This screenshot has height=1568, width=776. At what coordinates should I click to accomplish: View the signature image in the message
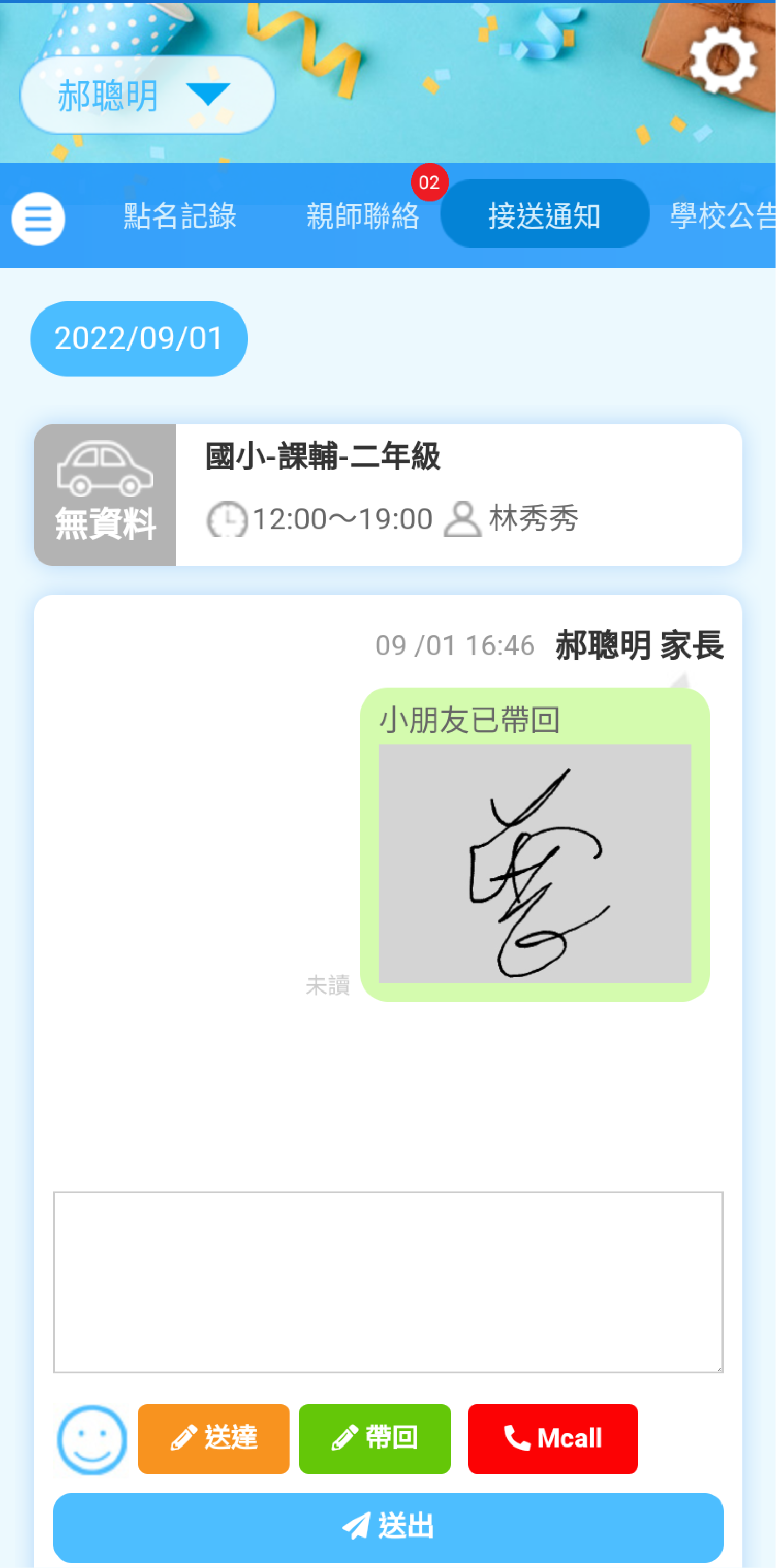click(x=534, y=863)
